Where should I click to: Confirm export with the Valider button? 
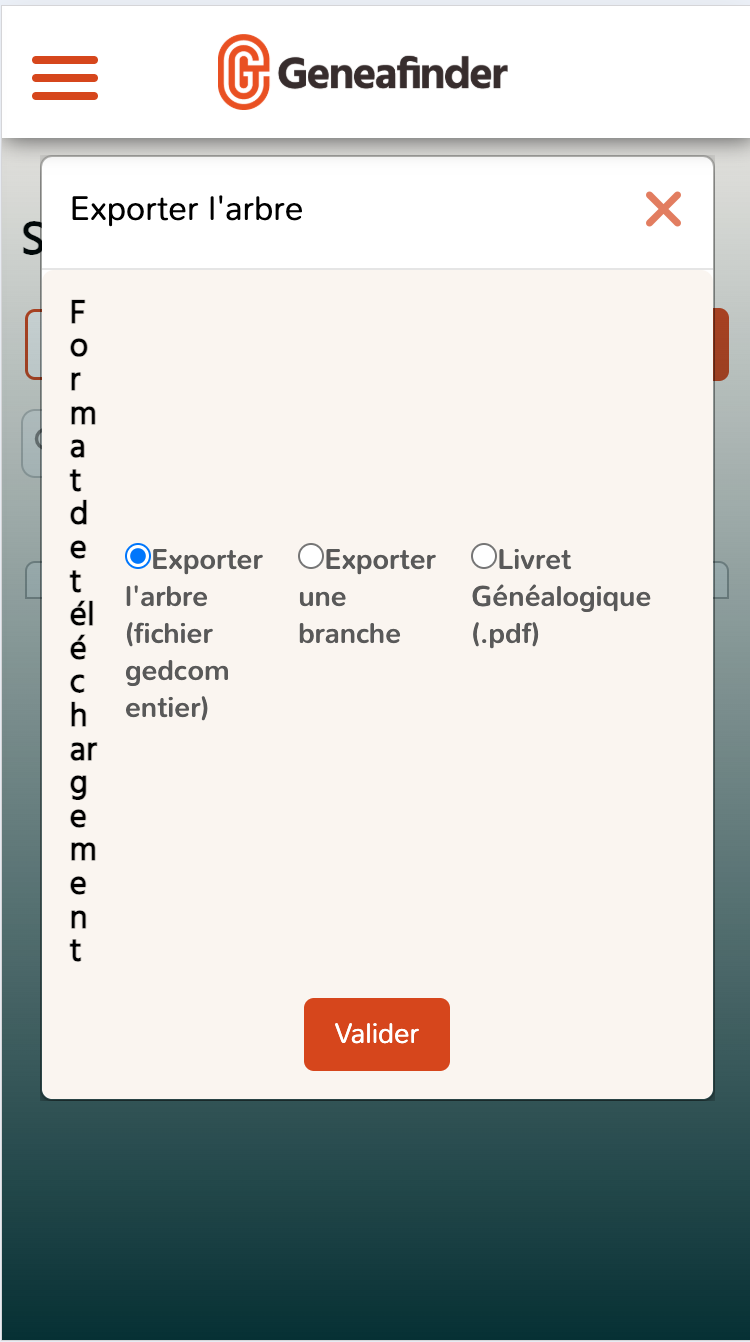coord(377,1034)
